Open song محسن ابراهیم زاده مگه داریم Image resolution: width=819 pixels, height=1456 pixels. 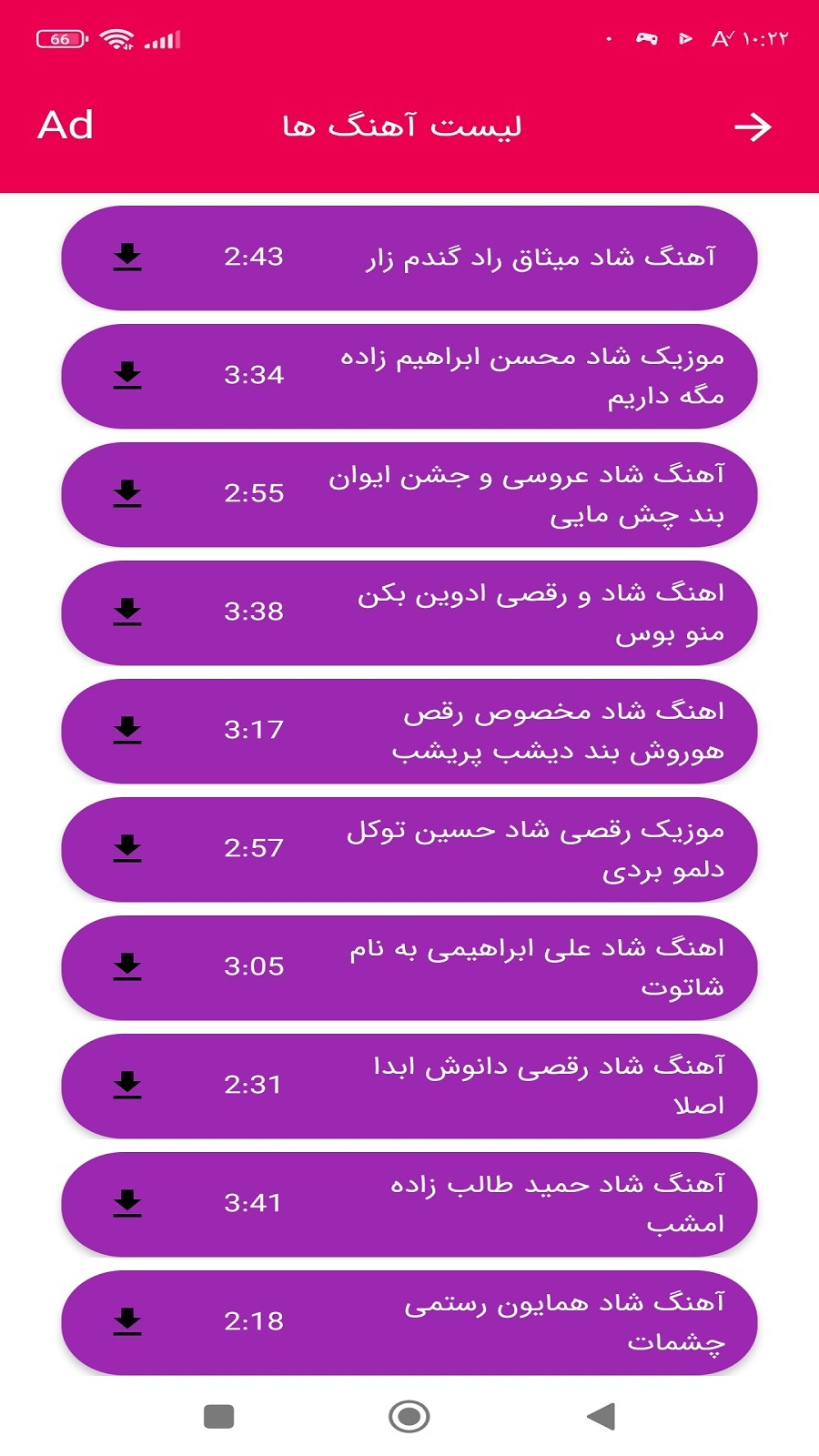point(531,376)
